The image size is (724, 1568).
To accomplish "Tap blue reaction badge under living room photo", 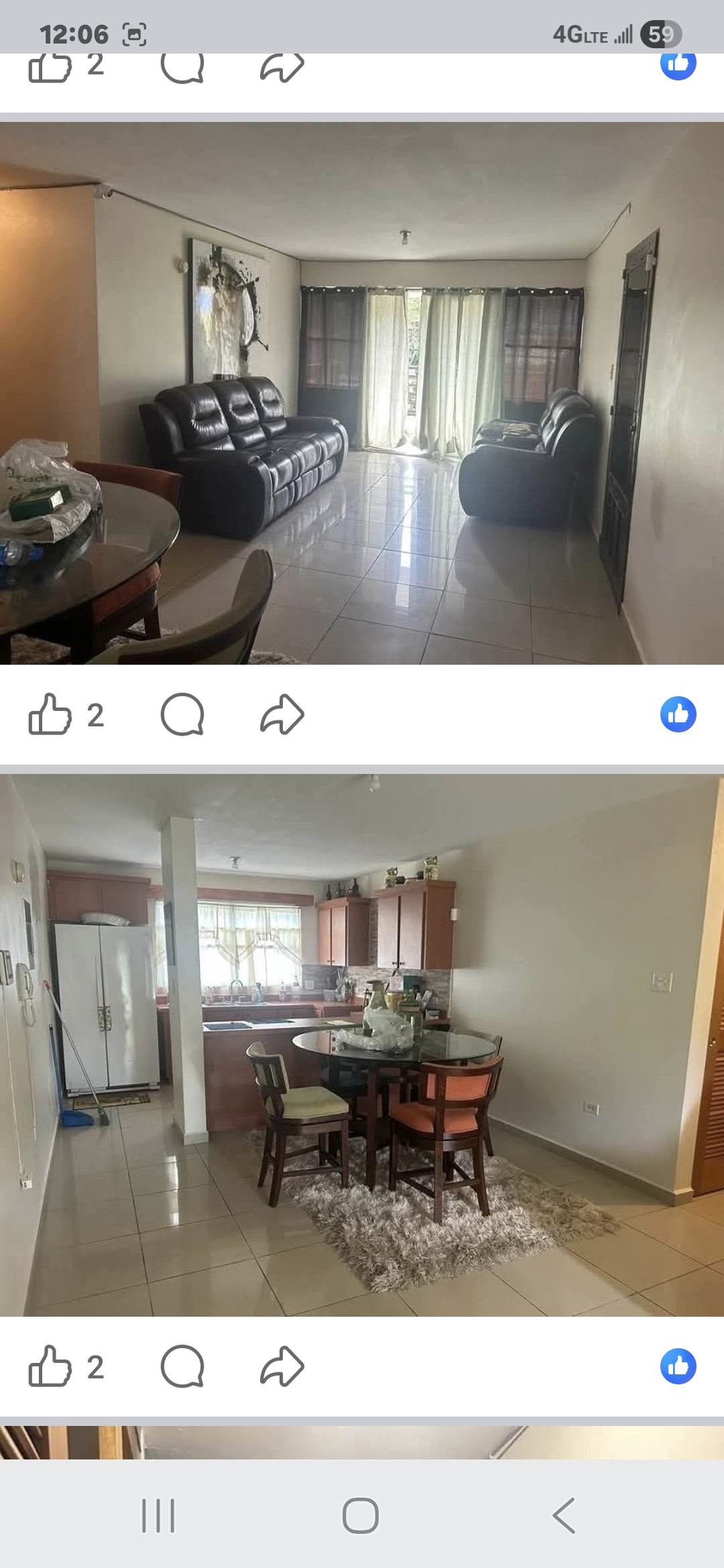I will [678, 714].
